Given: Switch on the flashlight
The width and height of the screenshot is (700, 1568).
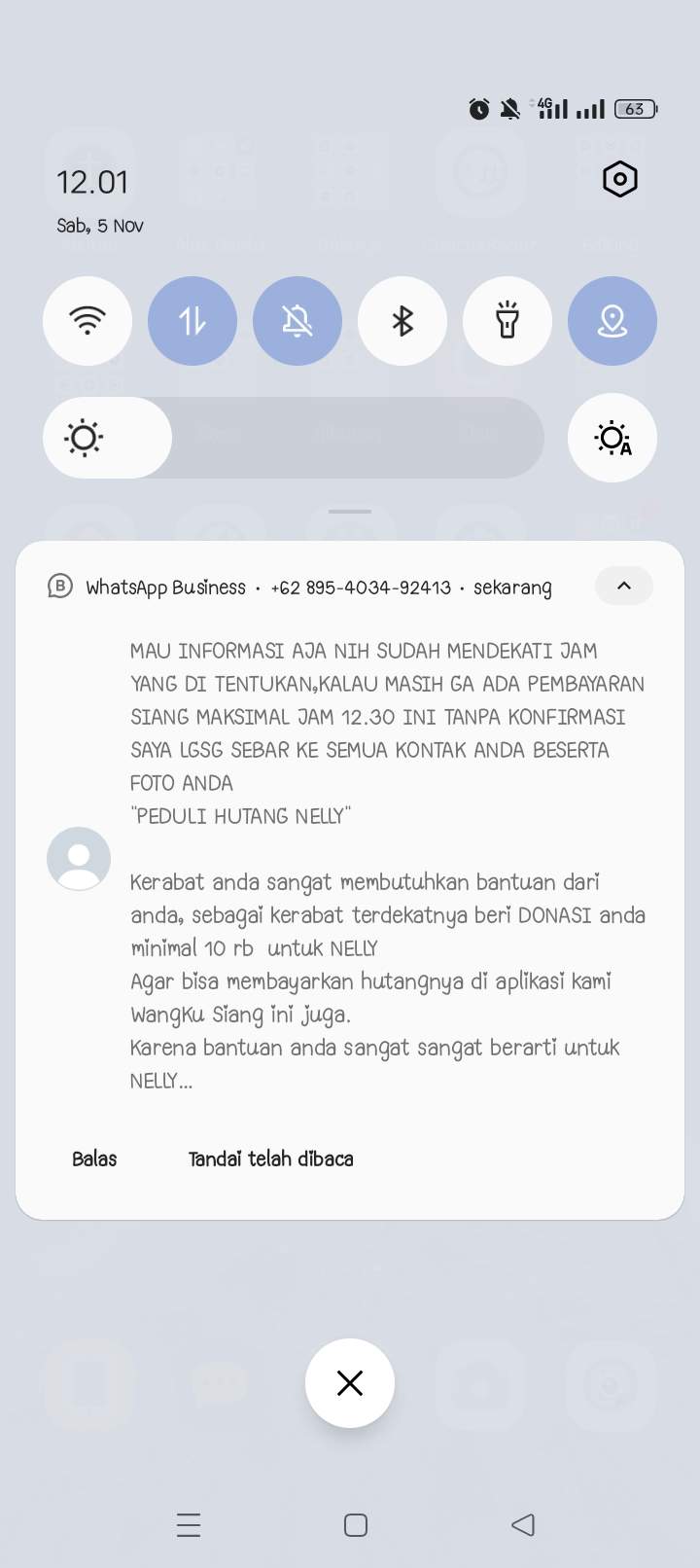Looking at the screenshot, I should tap(507, 321).
